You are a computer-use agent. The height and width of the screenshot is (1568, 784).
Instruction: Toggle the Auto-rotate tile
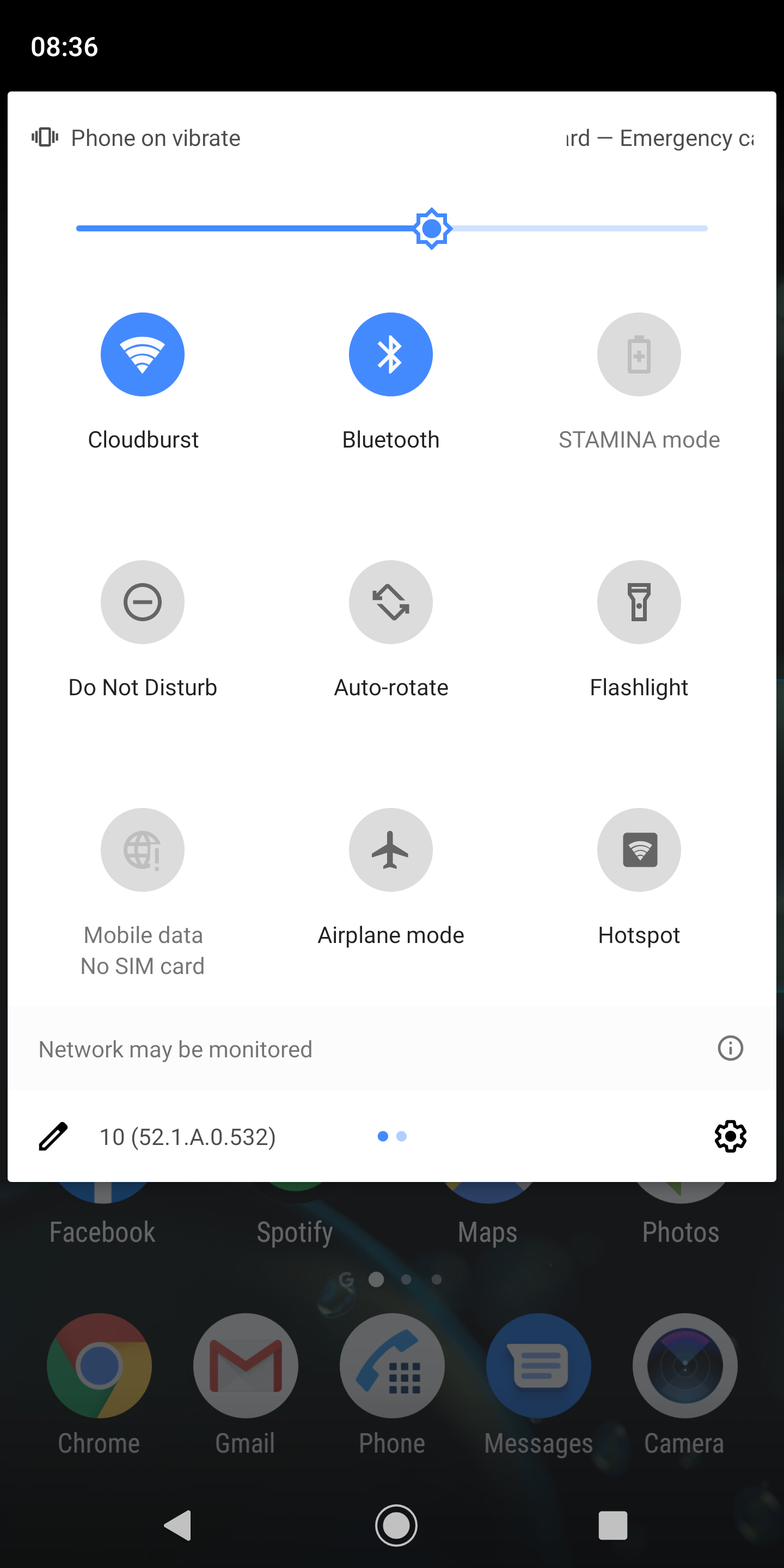coord(390,602)
